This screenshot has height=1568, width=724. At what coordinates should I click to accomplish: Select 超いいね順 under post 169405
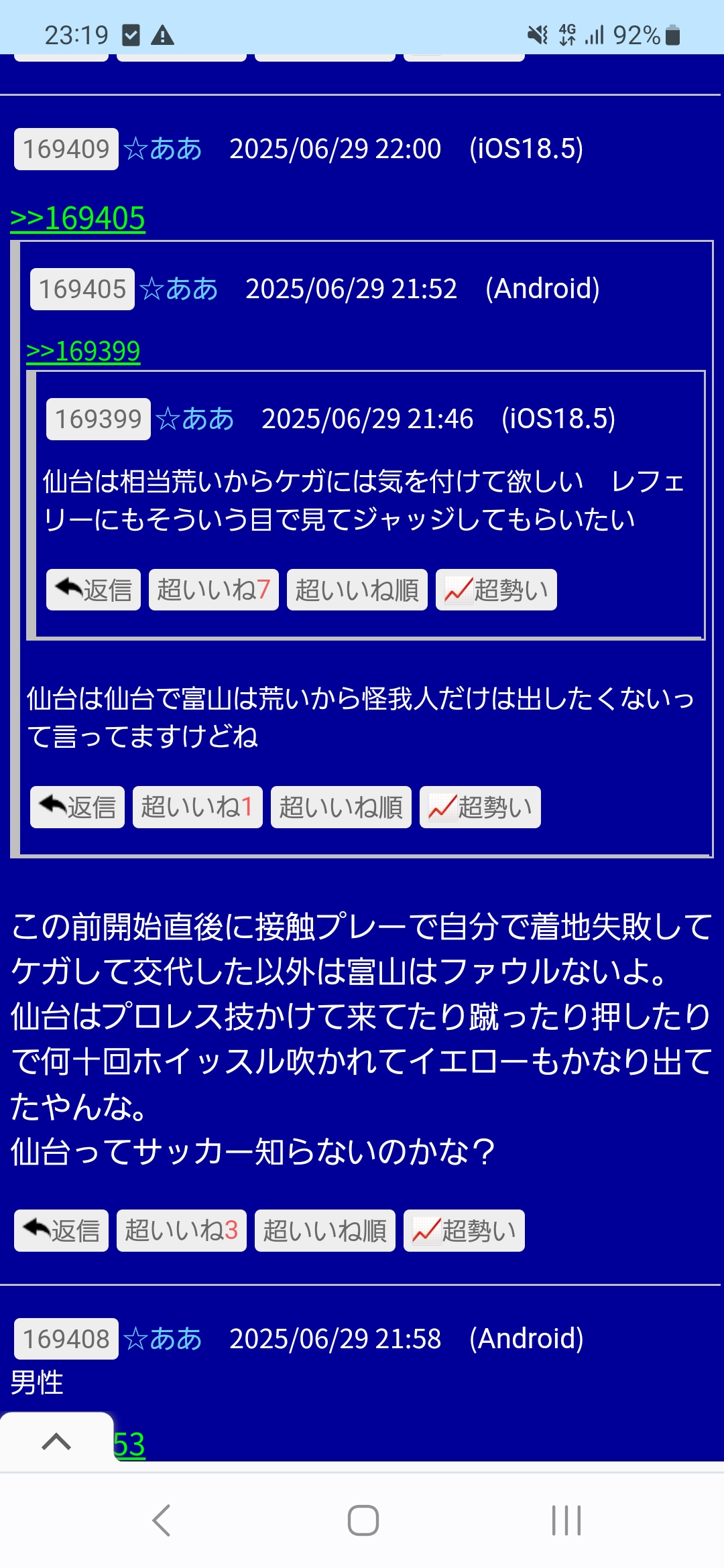pos(341,807)
